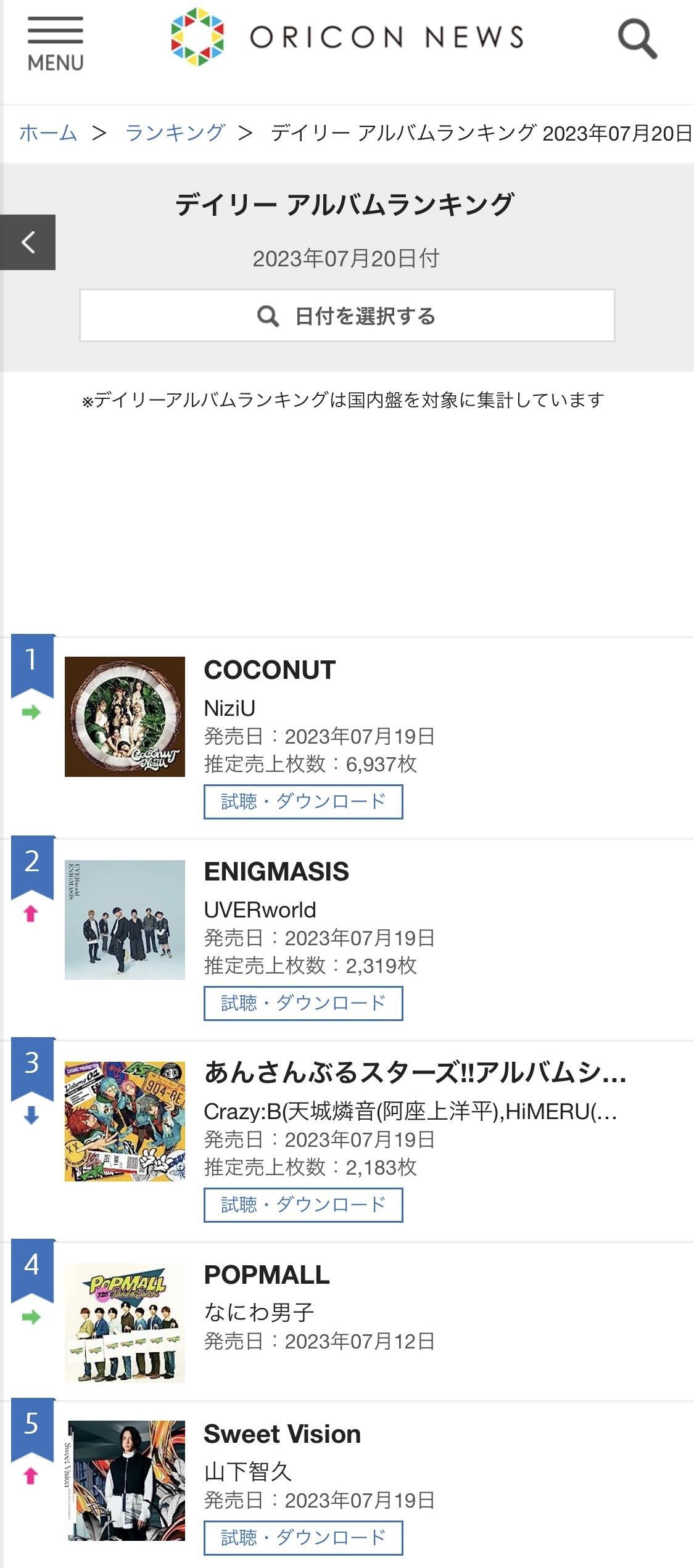Go to the previous day's ranking arrow
The width and height of the screenshot is (694, 1568).
(x=28, y=242)
